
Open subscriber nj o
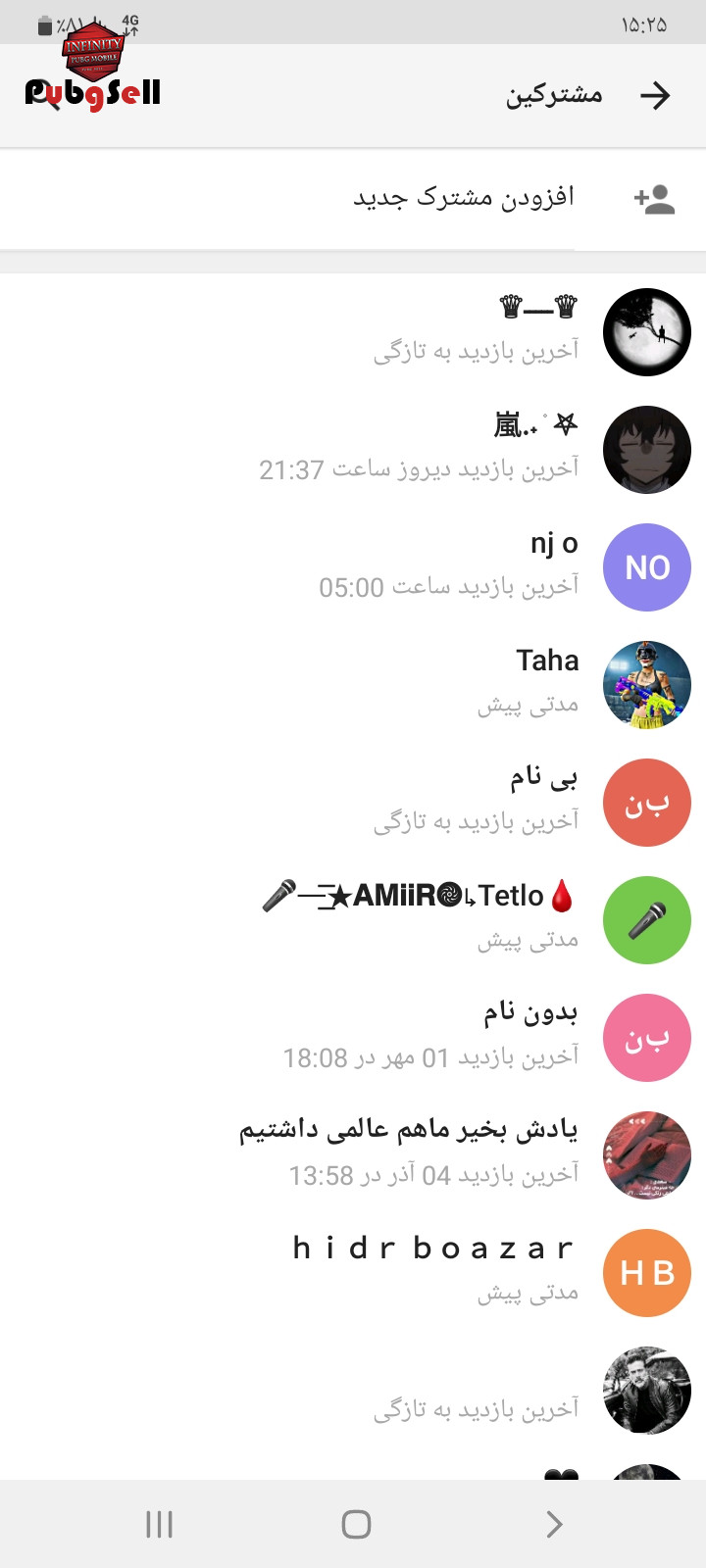pos(353,567)
